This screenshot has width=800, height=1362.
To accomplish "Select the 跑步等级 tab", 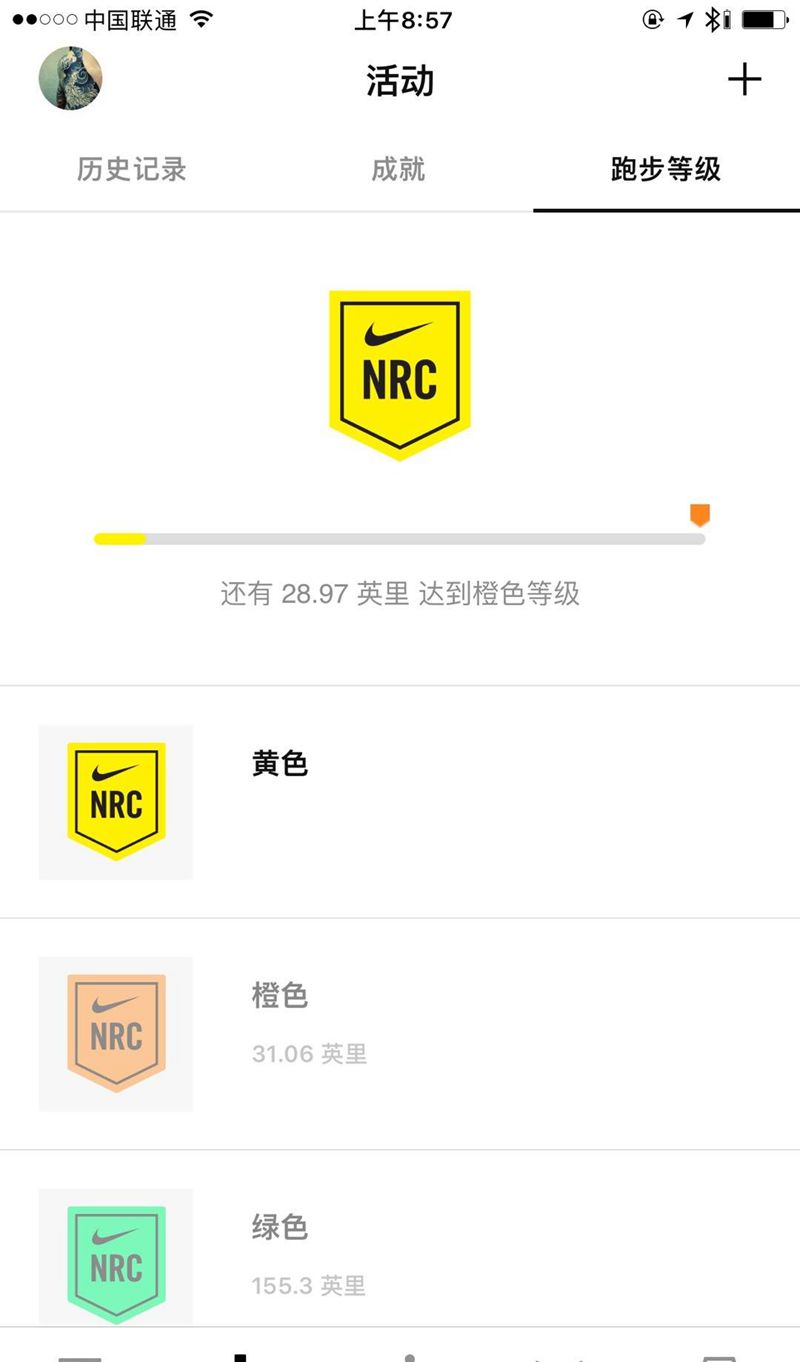I will 665,169.
